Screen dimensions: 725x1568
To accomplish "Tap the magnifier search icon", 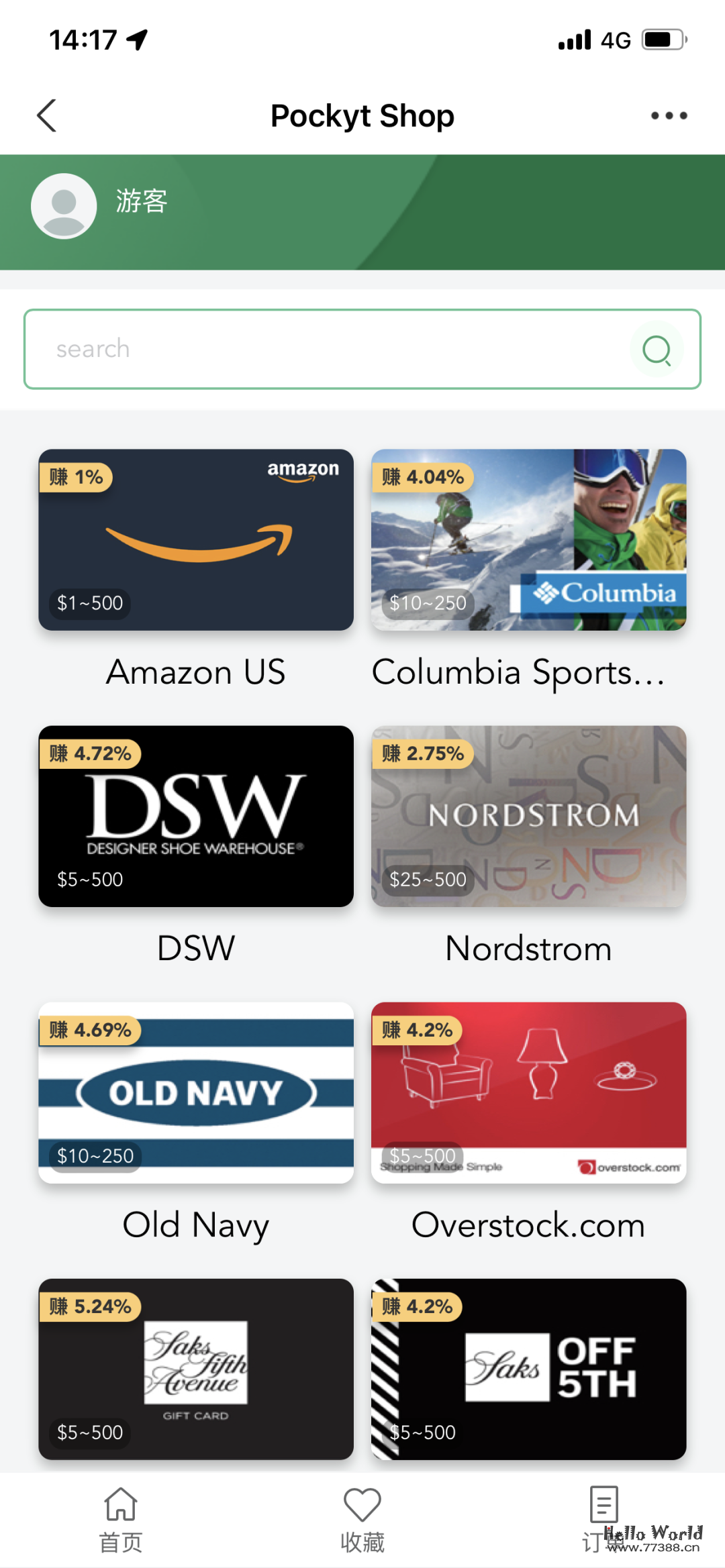I will (657, 350).
